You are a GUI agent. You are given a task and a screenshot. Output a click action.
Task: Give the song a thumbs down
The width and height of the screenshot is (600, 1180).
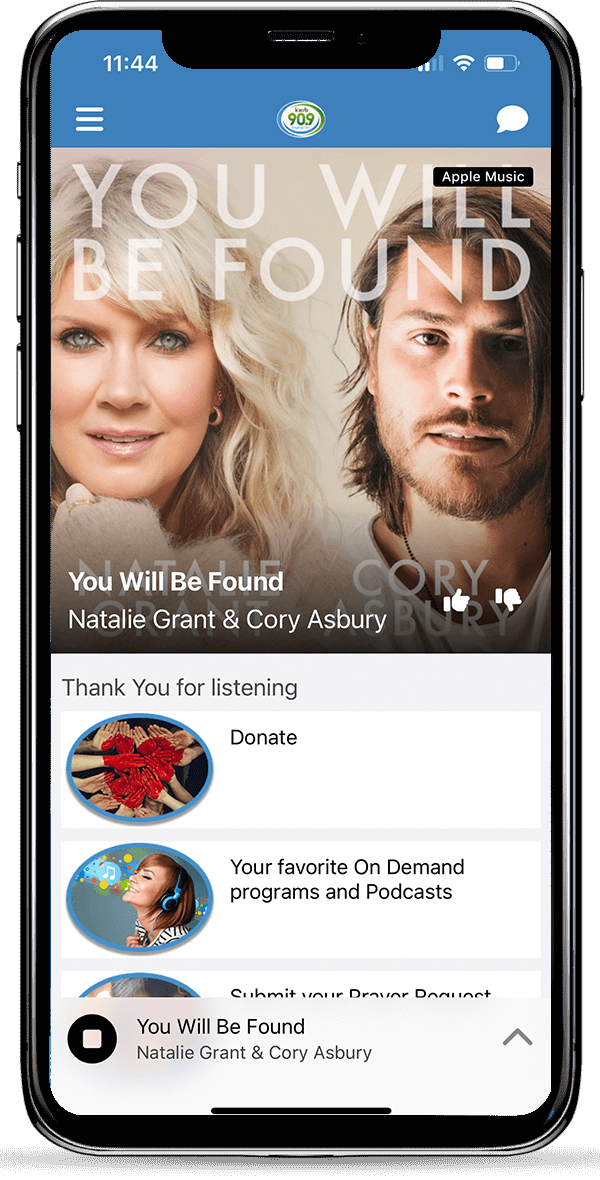pos(509,600)
